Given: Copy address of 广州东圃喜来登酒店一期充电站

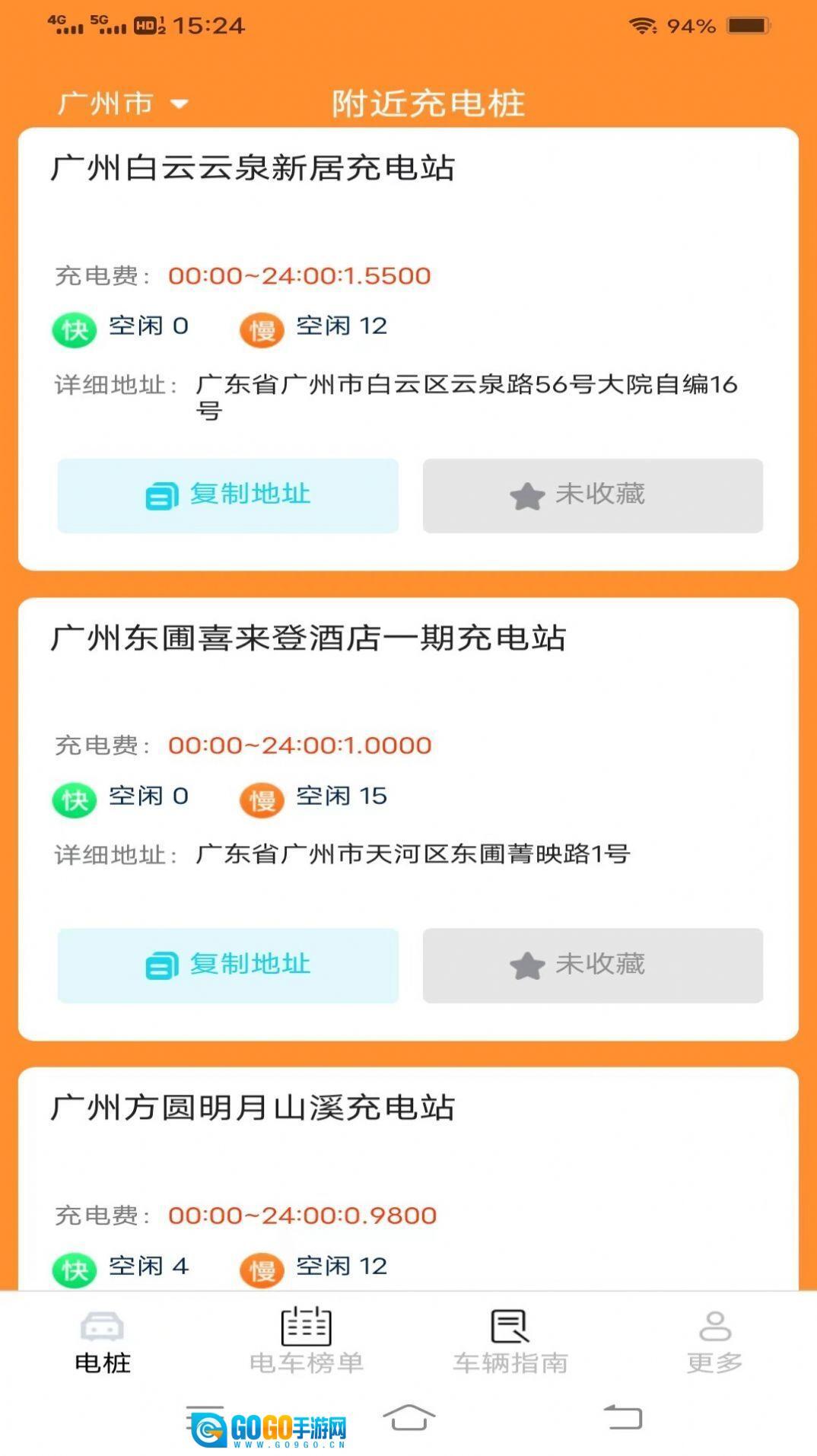Looking at the screenshot, I should (x=228, y=965).
